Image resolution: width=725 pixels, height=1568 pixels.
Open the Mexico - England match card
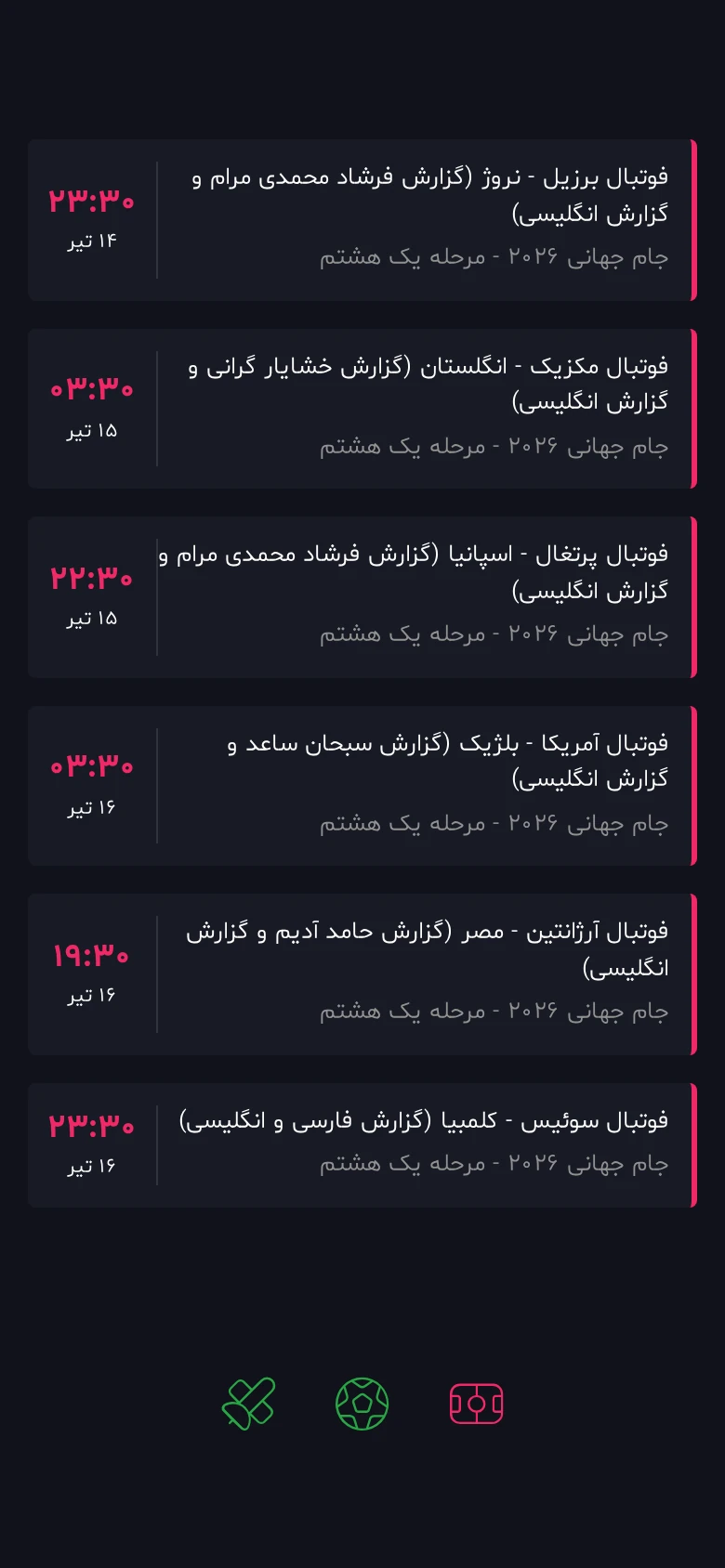click(362, 409)
